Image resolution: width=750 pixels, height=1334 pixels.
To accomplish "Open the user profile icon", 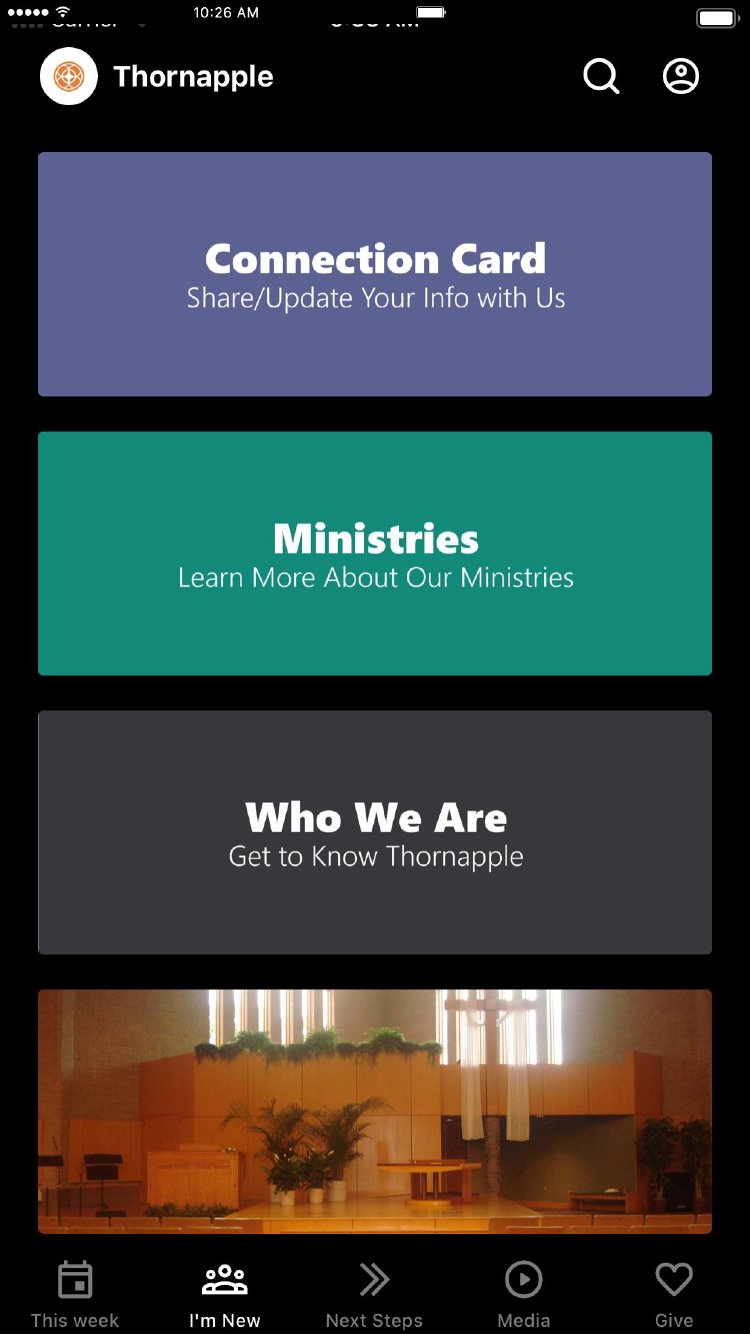I will click(681, 77).
